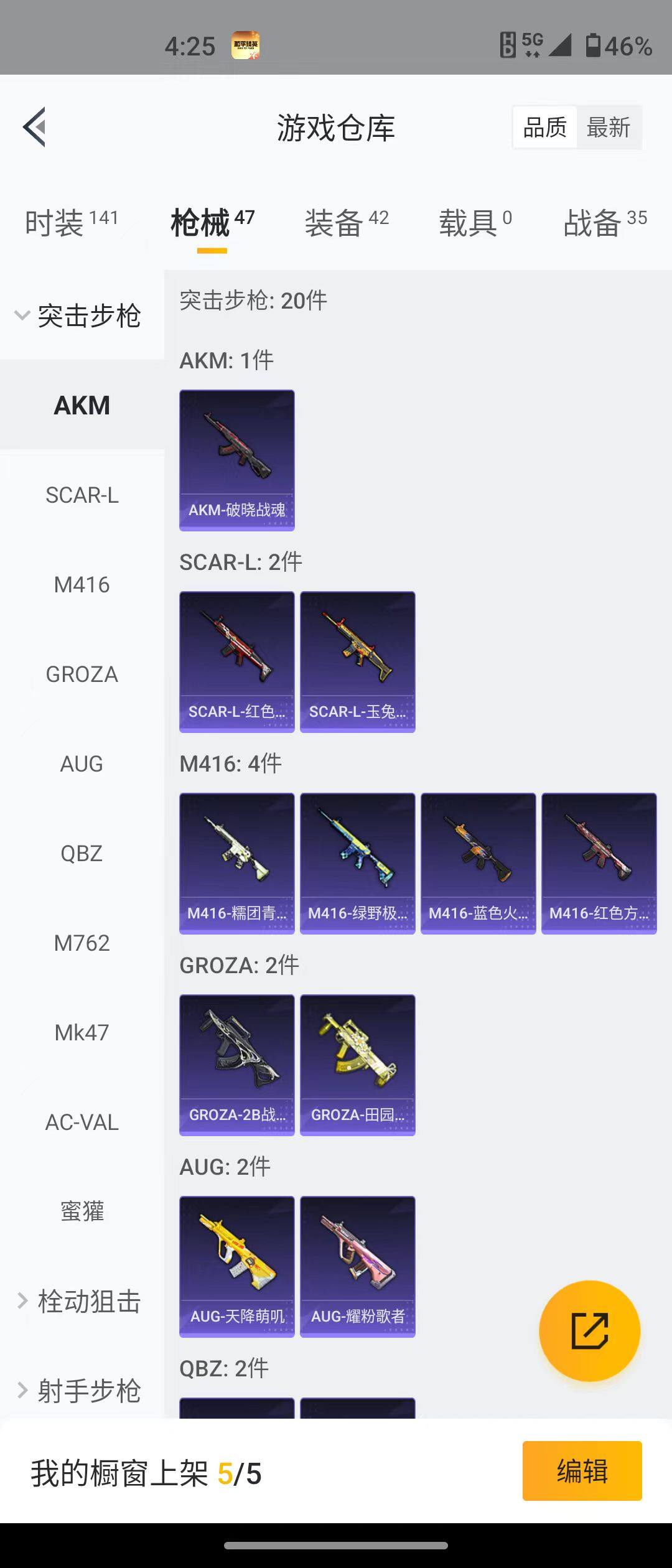Viewport: 672px width, 1568px height.
Task: View the SCAR-L-玉兔 skin card
Action: point(358,661)
